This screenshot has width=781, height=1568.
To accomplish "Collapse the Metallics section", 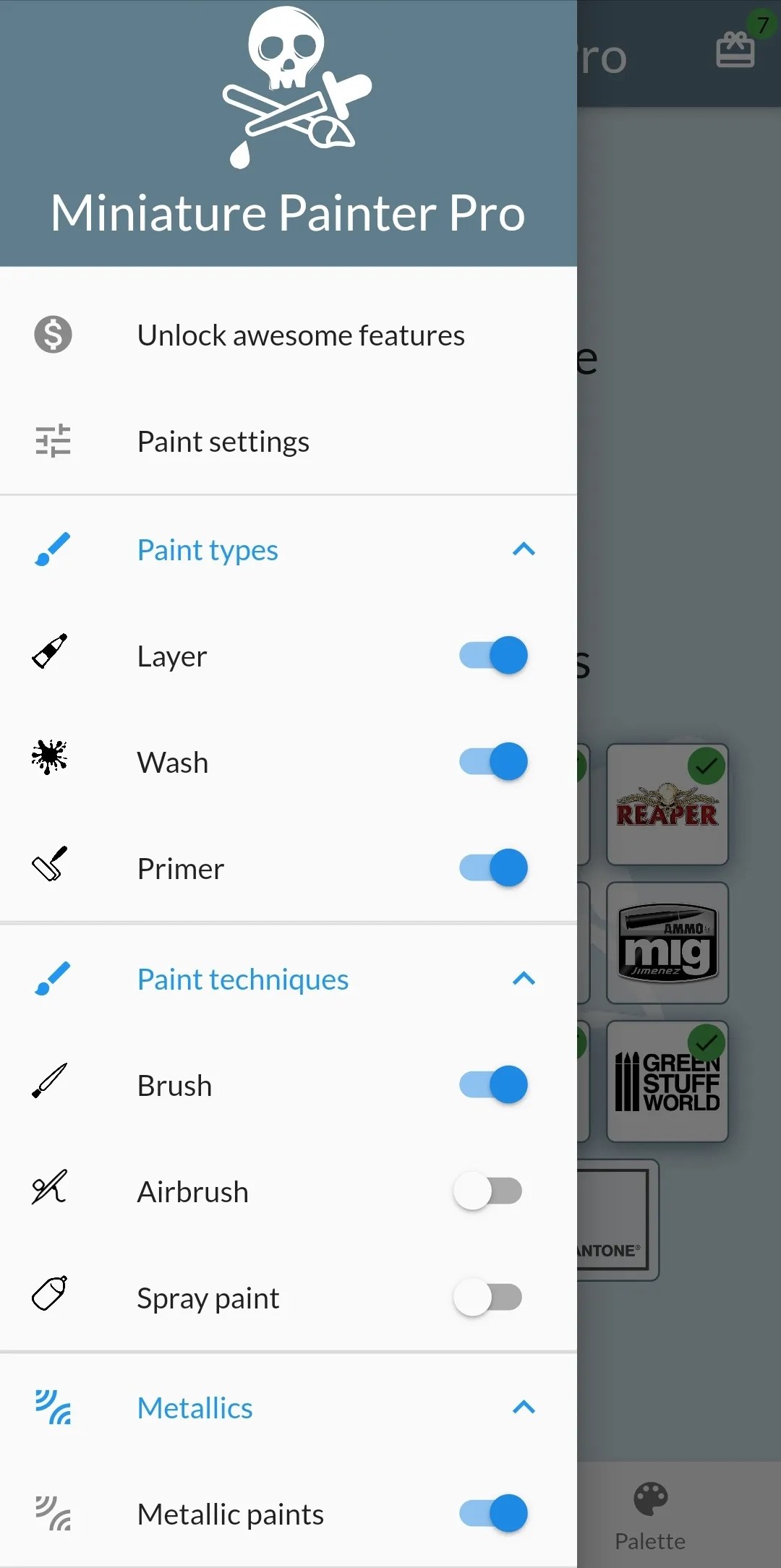I will [x=523, y=1408].
